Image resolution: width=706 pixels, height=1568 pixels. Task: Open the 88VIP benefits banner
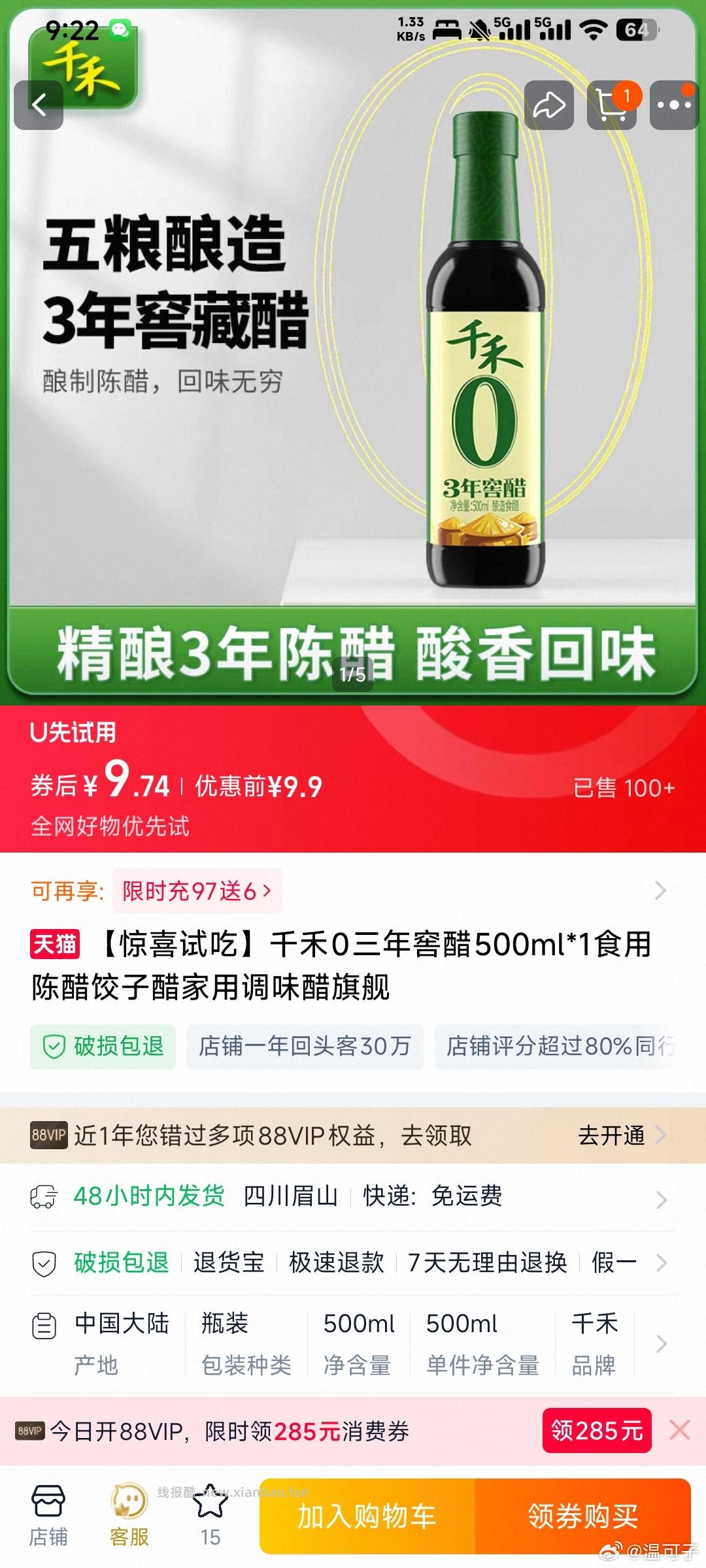point(353,1135)
